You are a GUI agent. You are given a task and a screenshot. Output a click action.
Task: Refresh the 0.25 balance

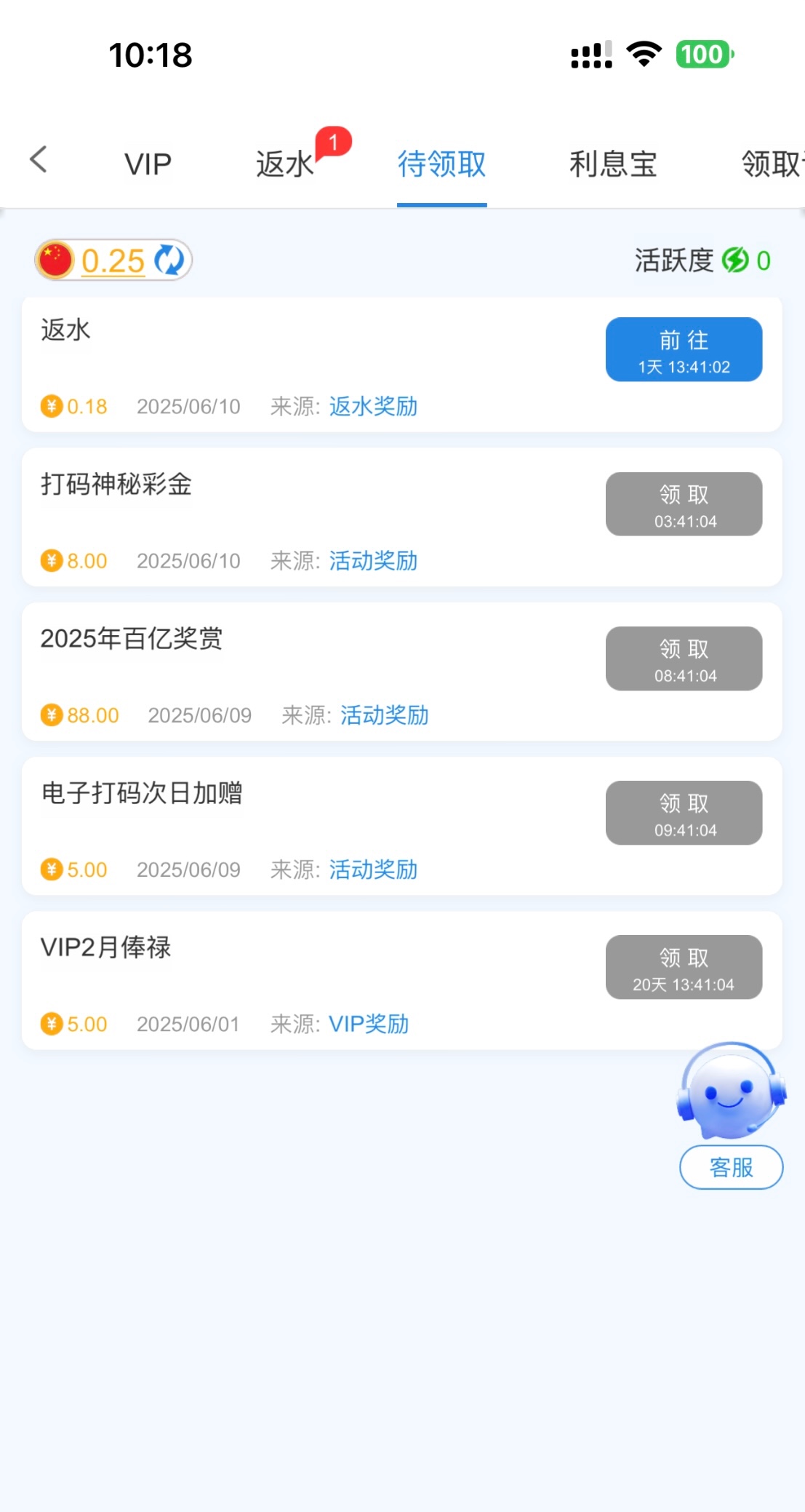(169, 260)
